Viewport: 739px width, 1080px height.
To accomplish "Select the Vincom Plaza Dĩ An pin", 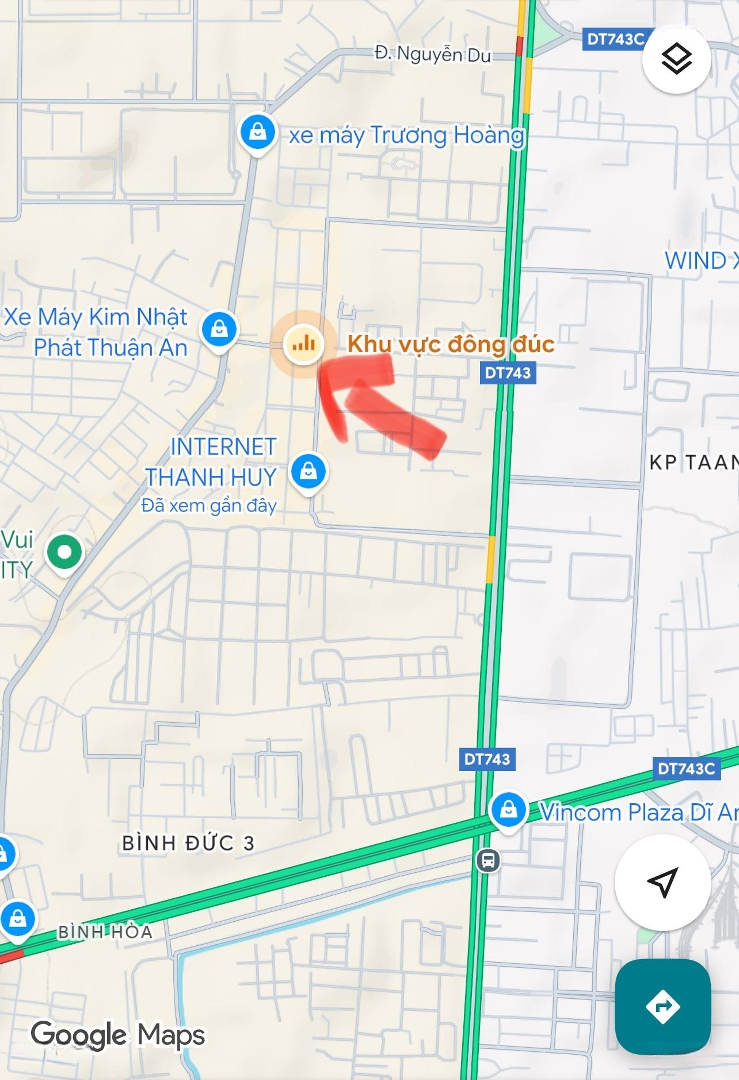I will [509, 808].
